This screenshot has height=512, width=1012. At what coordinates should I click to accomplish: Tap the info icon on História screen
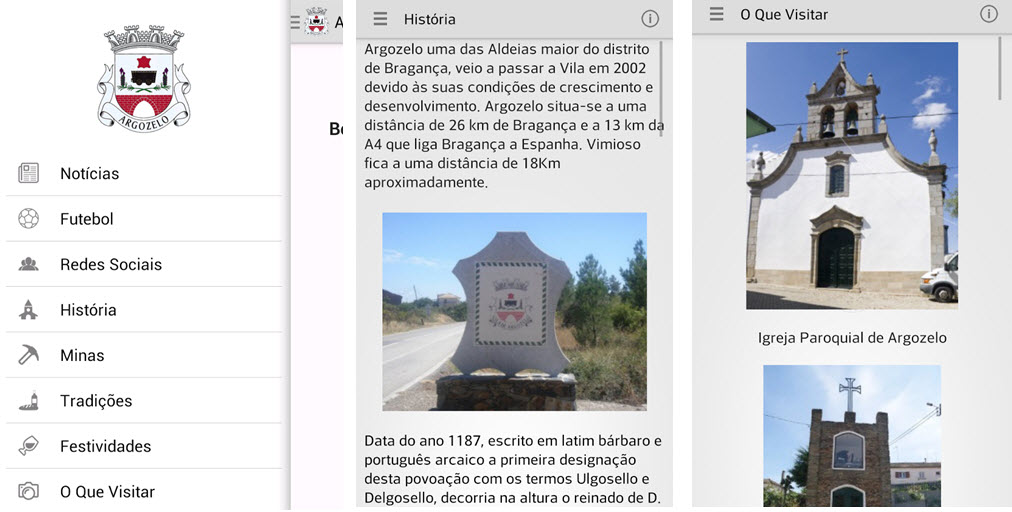(650, 19)
